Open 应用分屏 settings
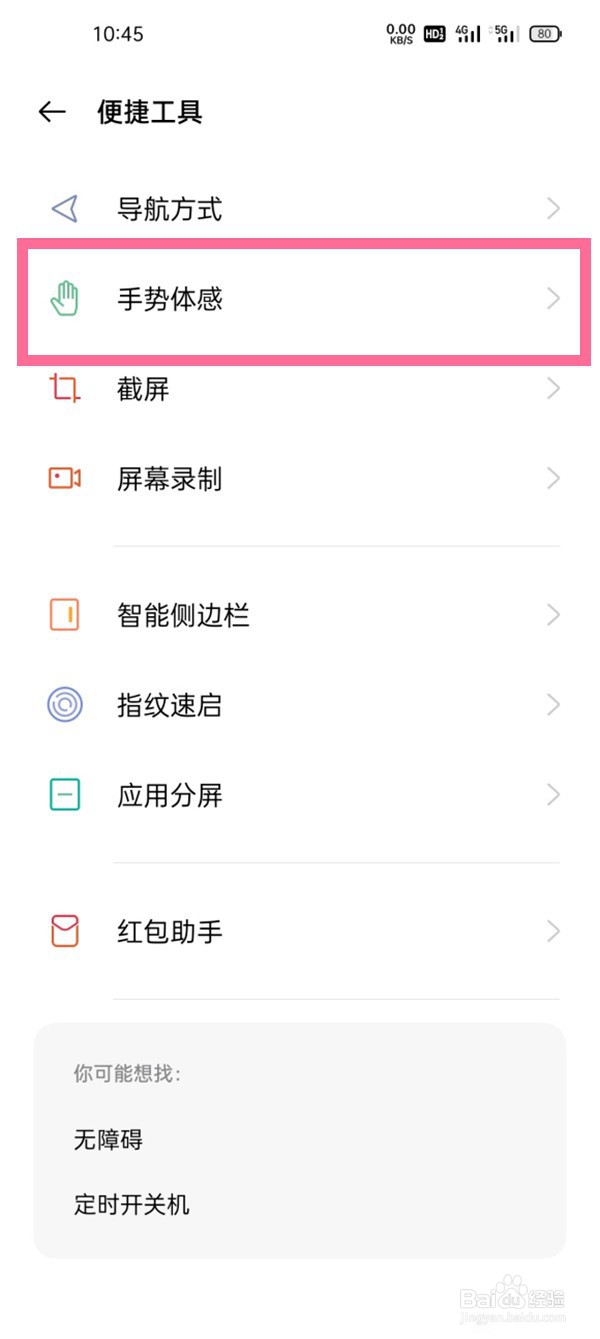The height and width of the screenshot is (1339, 600). (x=300, y=796)
